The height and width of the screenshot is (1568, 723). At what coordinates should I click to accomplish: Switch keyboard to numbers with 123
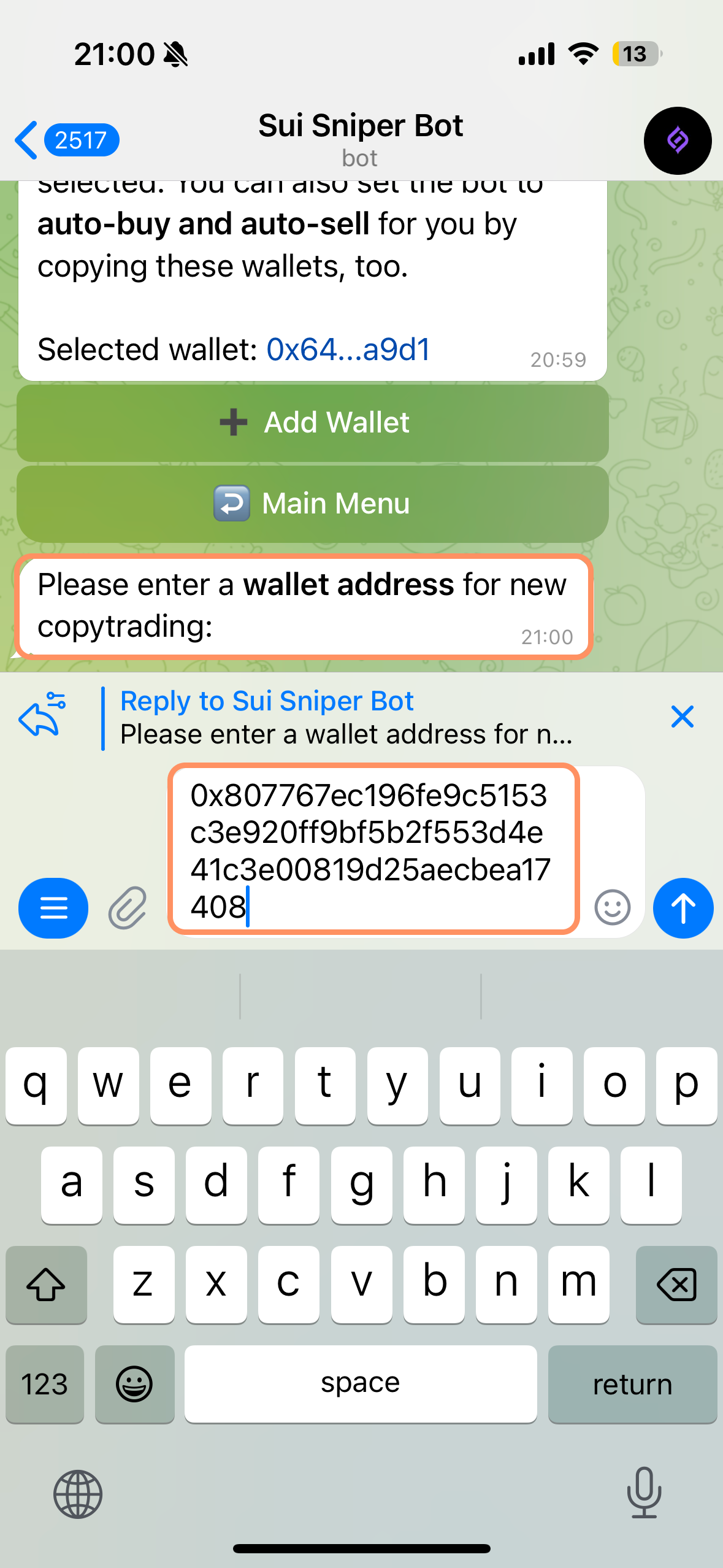pos(44,1384)
